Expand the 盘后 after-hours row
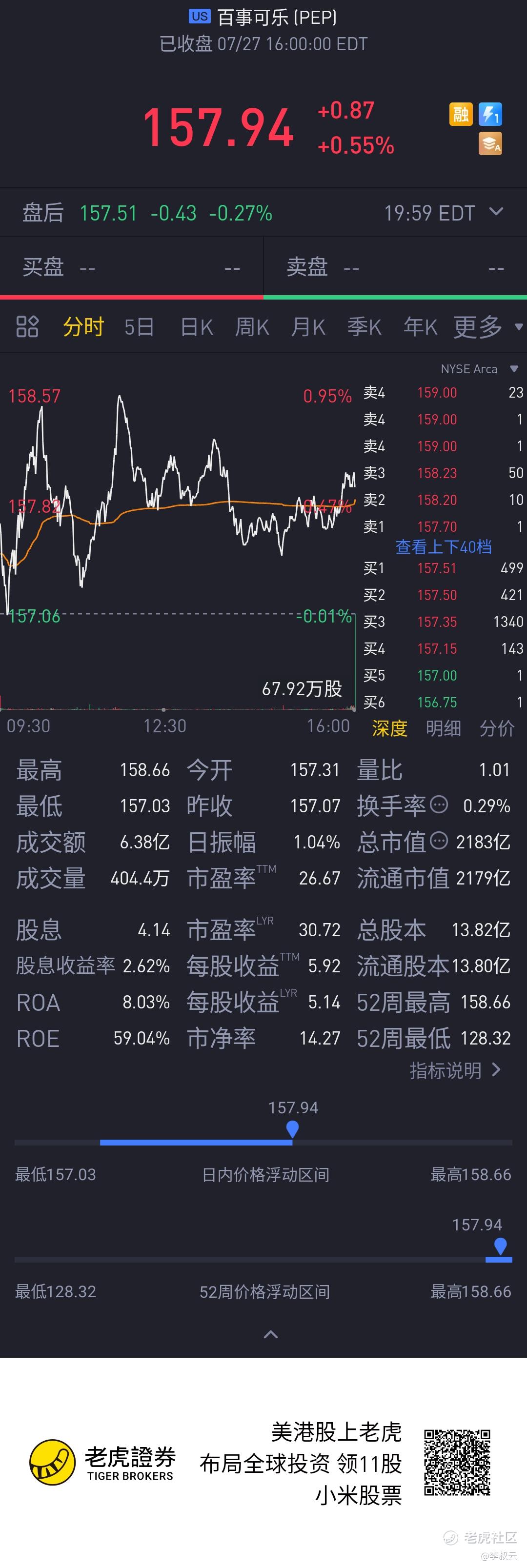Image resolution: width=527 pixels, height=1568 pixels. pyautogui.click(x=496, y=212)
